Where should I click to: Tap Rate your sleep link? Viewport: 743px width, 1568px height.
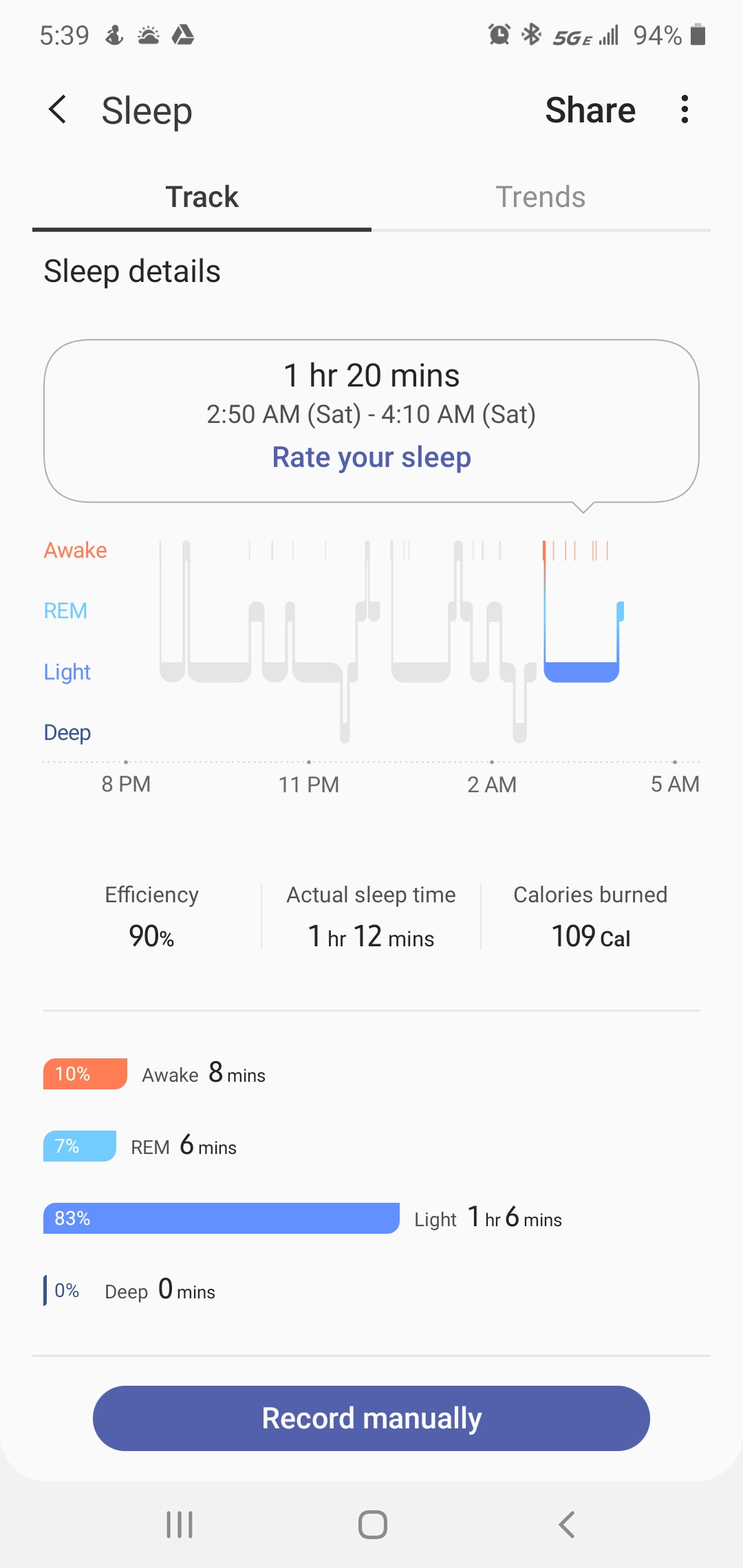coord(371,457)
